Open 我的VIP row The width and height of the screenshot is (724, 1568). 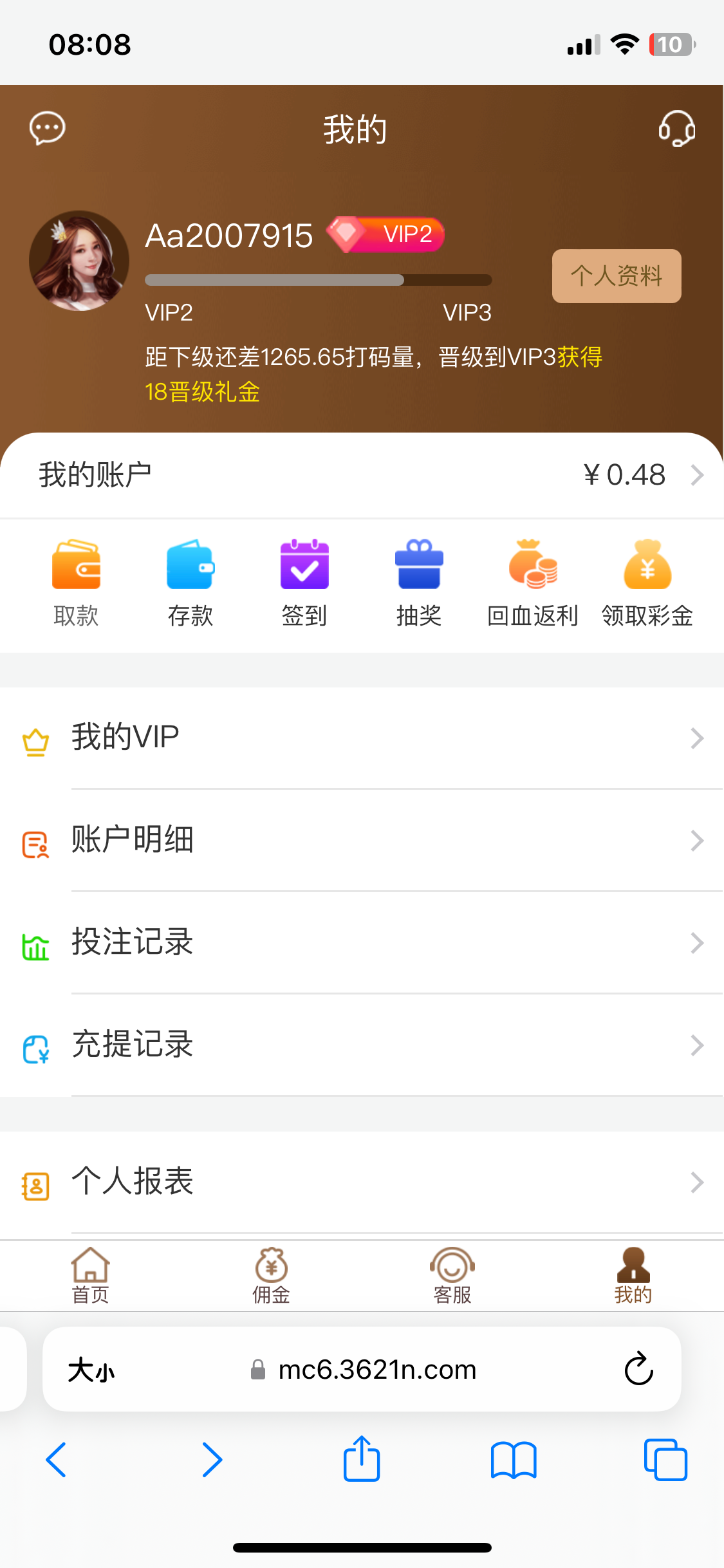362,738
